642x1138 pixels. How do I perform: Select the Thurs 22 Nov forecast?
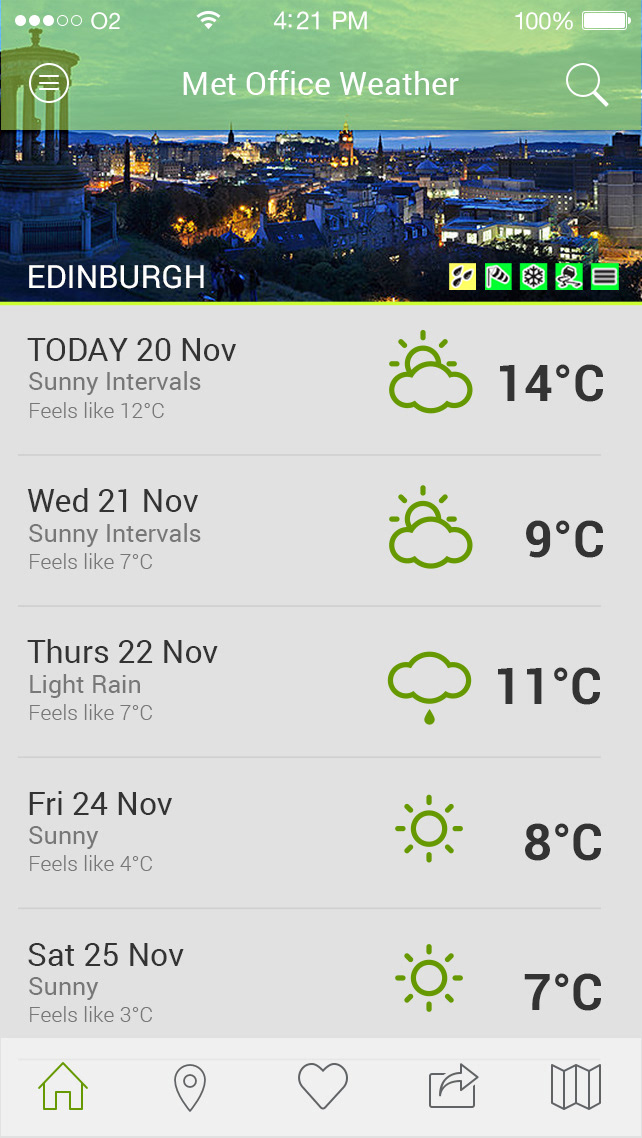click(x=310, y=682)
